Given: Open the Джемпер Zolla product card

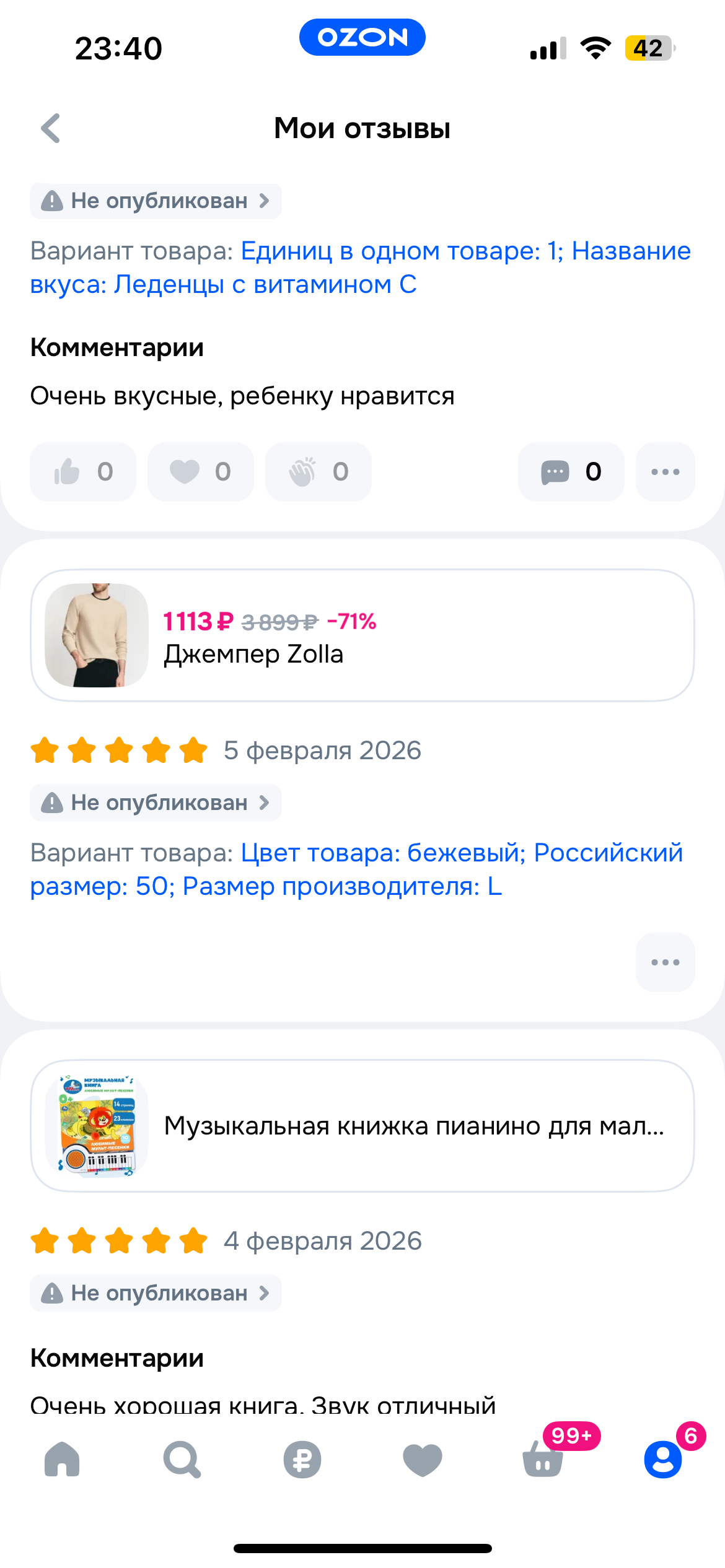Looking at the screenshot, I should [x=362, y=635].
